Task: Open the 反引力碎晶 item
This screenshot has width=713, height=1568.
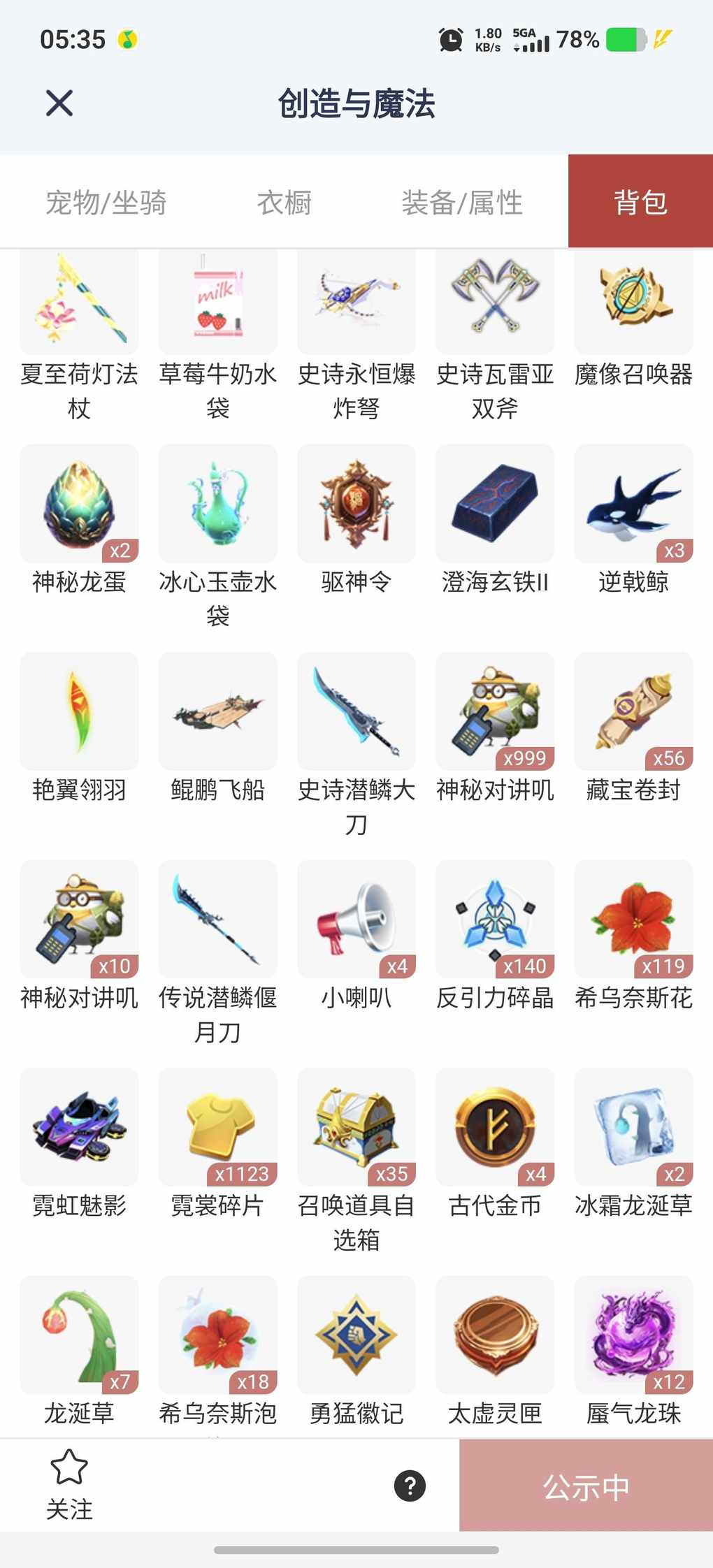Action: click(x=495, y=920)
